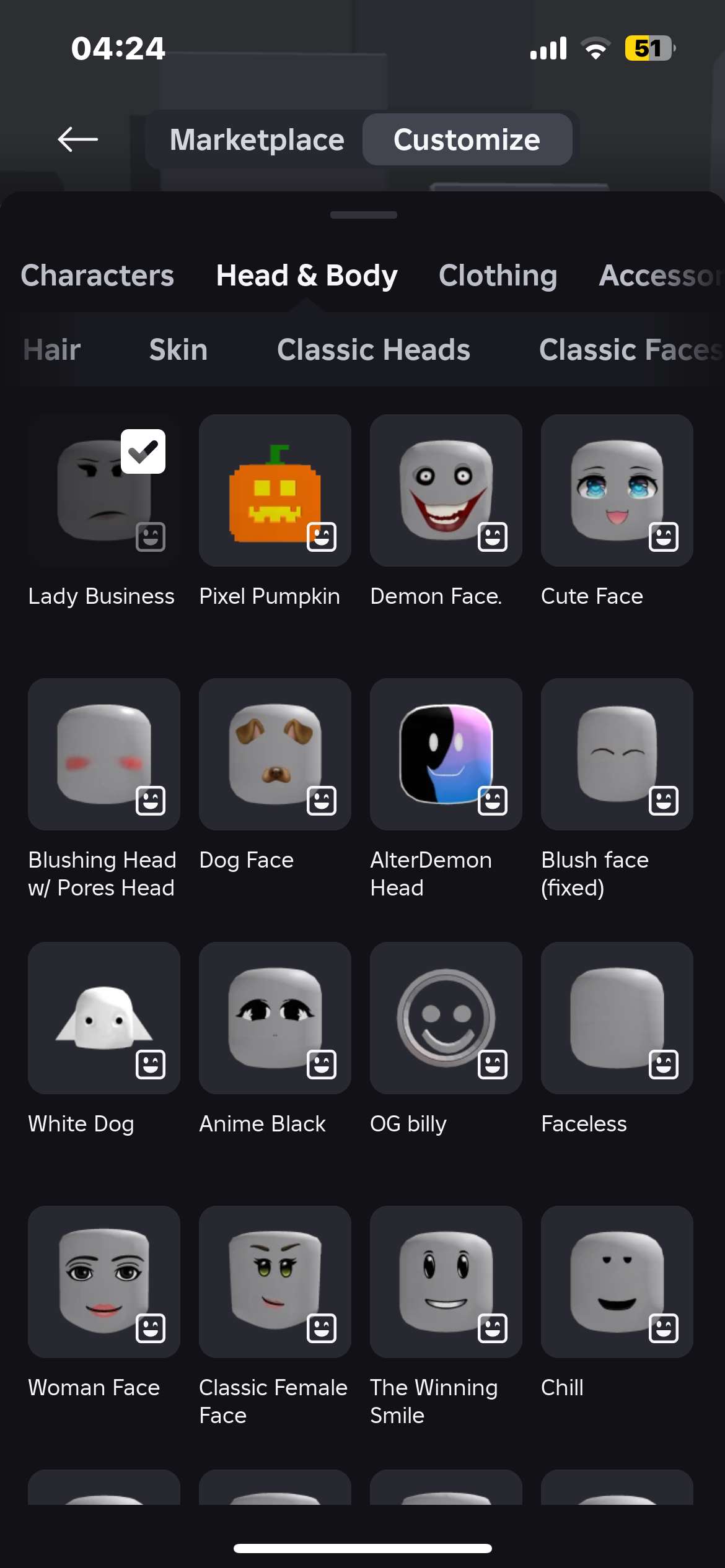
Task: Choose the OG billy head
Action: (446, 1018)
